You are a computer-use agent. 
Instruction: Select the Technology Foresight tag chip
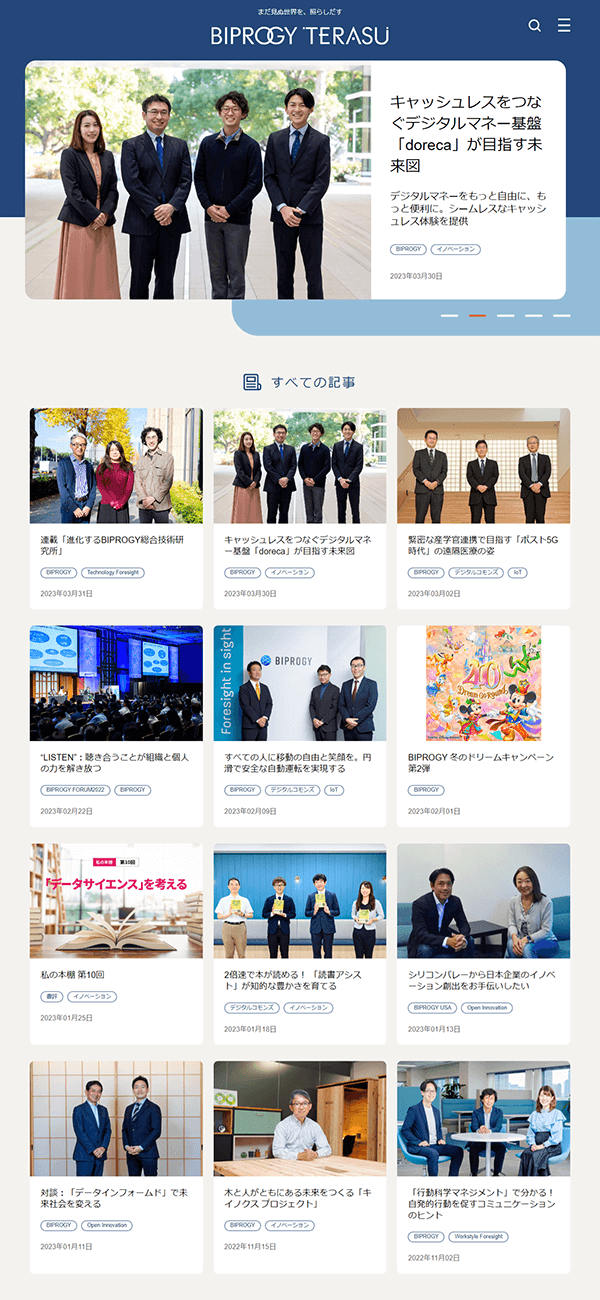(x=113, y=573)
